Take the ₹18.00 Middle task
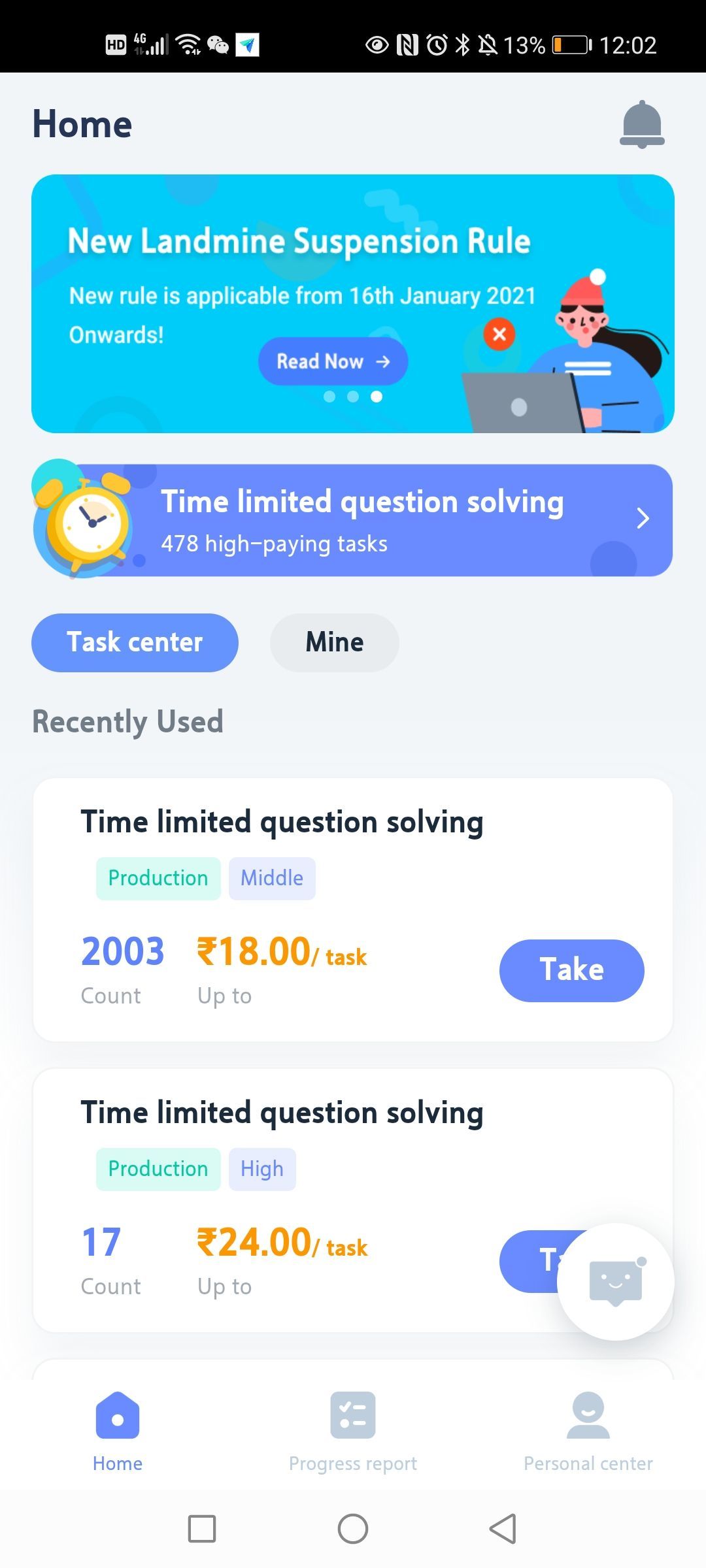706x1568 pixels. point(571,970)
